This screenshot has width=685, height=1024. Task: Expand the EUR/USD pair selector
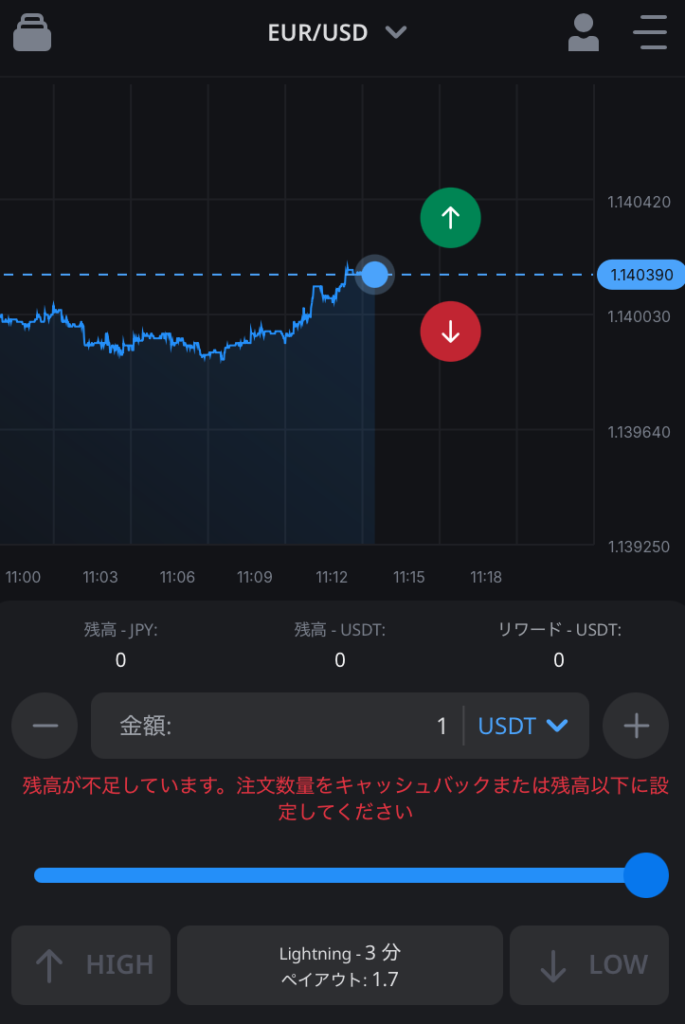click(x=338, y=33)
